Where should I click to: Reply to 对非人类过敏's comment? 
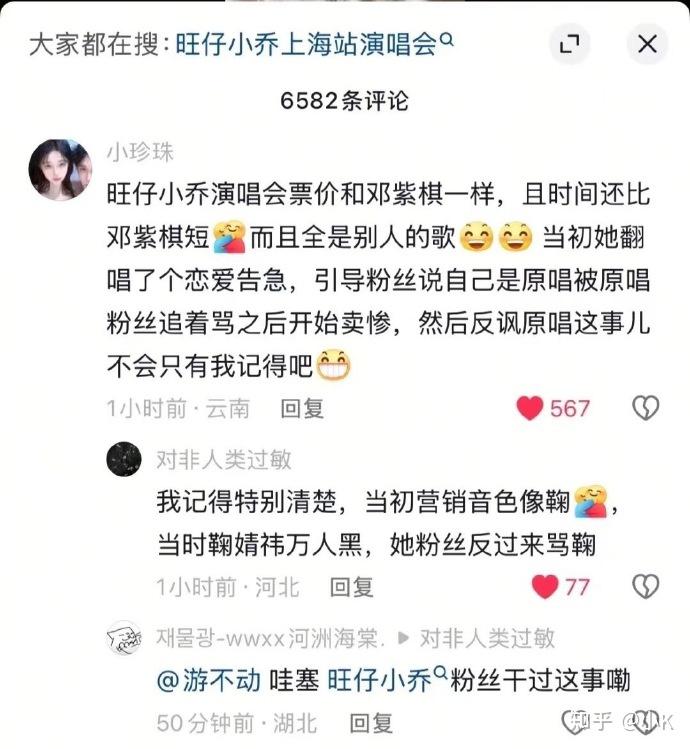[x=352, y=586]
